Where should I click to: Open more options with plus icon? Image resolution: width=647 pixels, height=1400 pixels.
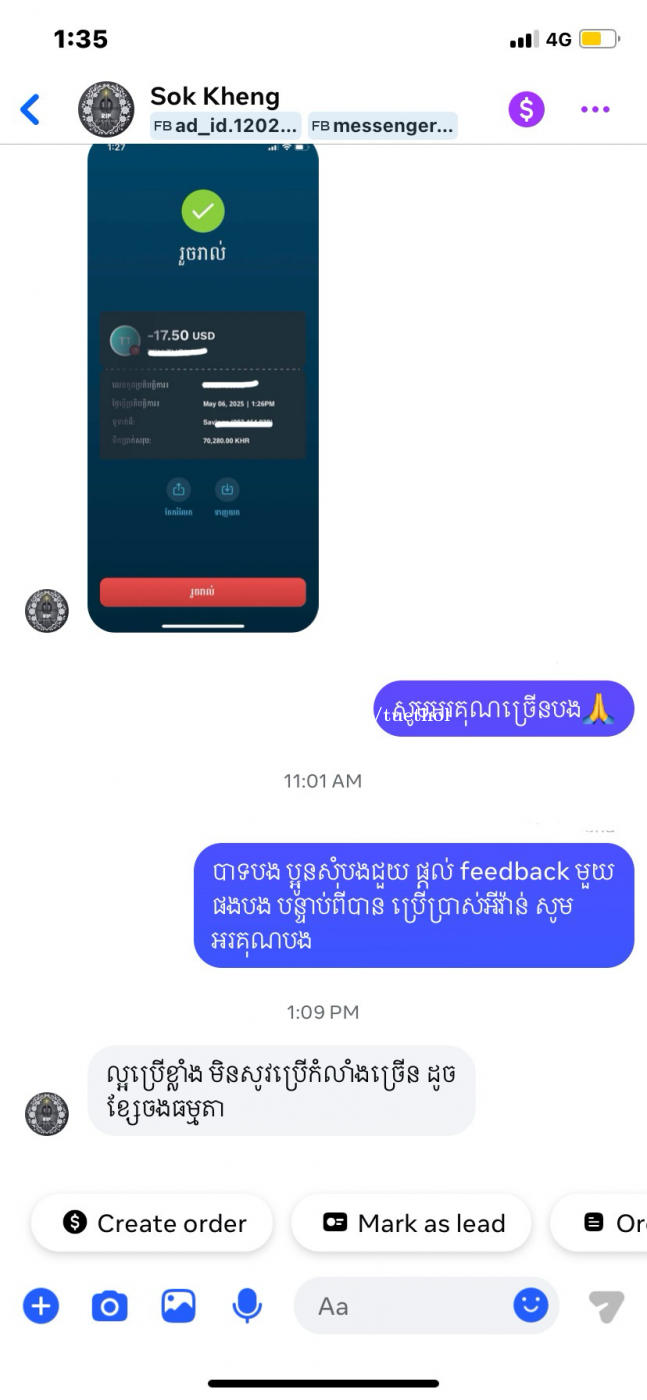41,1306
